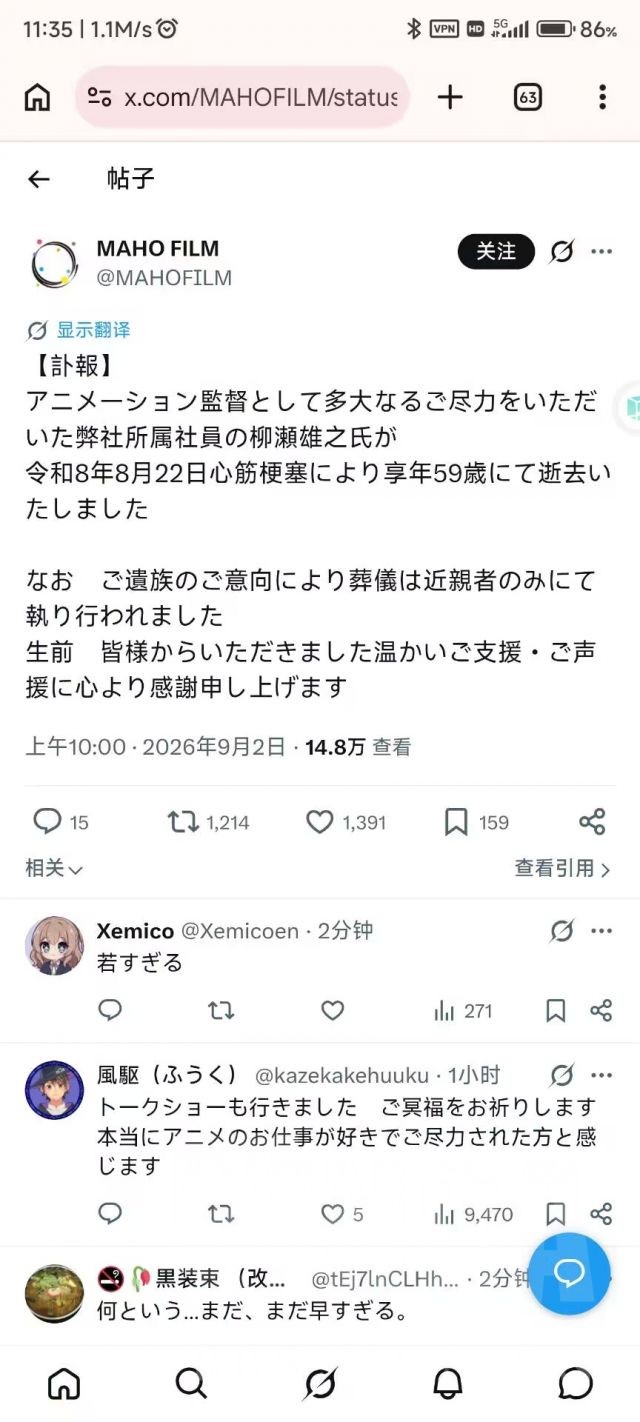
Task: Open the notifications bell tab
Action: pyautogui.click(x=447, y=1383)
